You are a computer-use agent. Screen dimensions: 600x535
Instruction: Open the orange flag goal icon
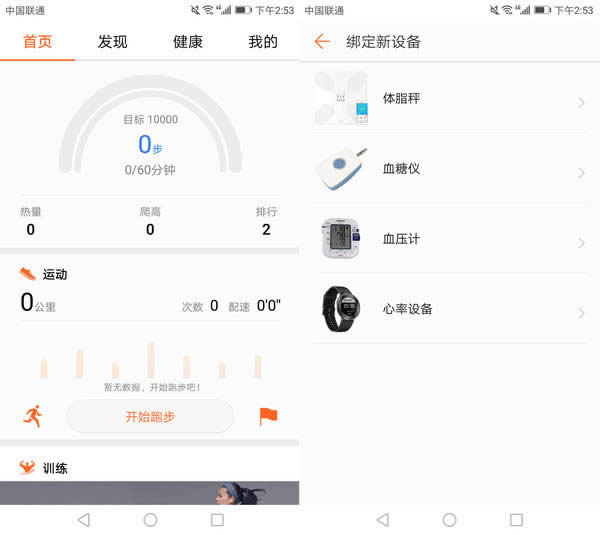[x=268, y=416]
